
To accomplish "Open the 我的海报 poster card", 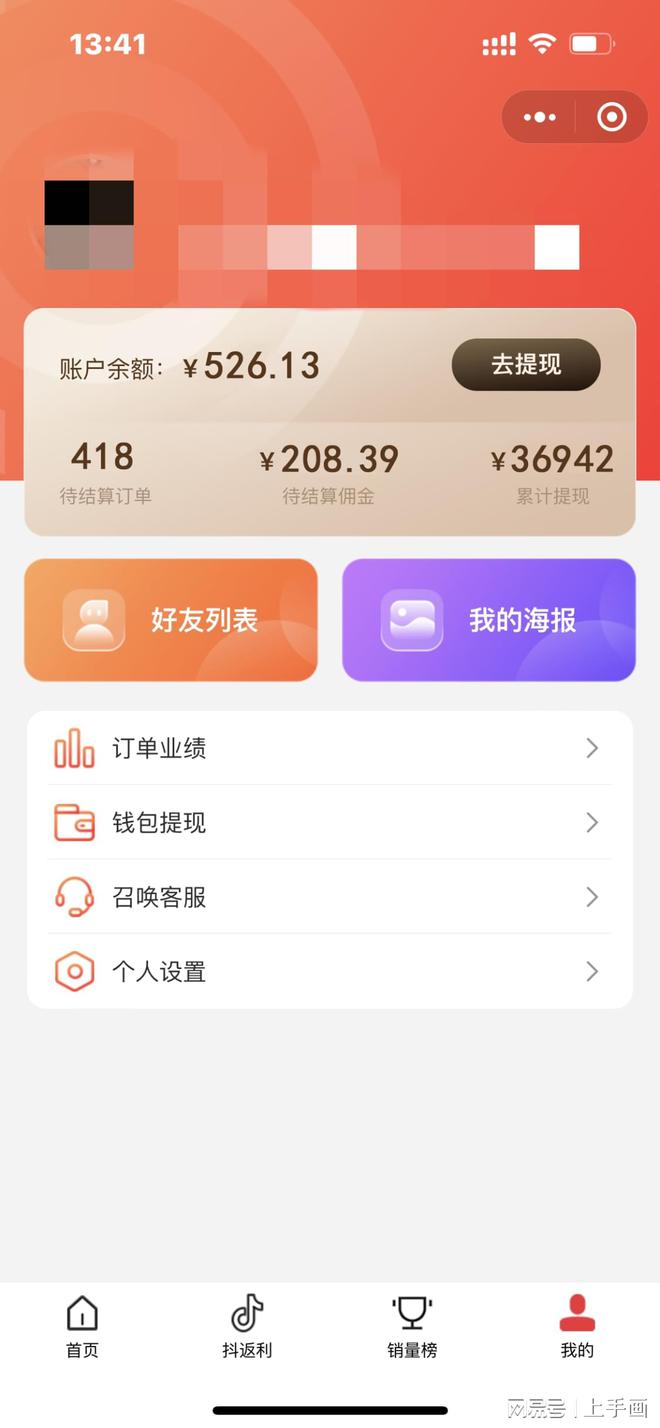I will (489, 620).
